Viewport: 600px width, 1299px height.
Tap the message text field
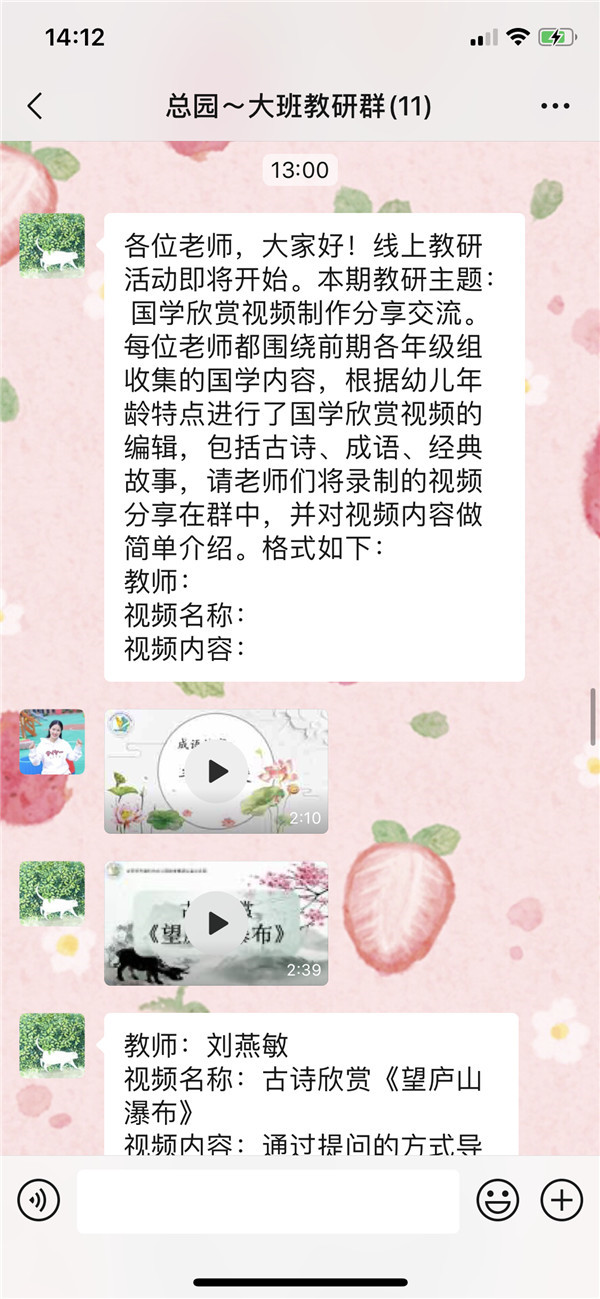click(x=268, y=1200)
